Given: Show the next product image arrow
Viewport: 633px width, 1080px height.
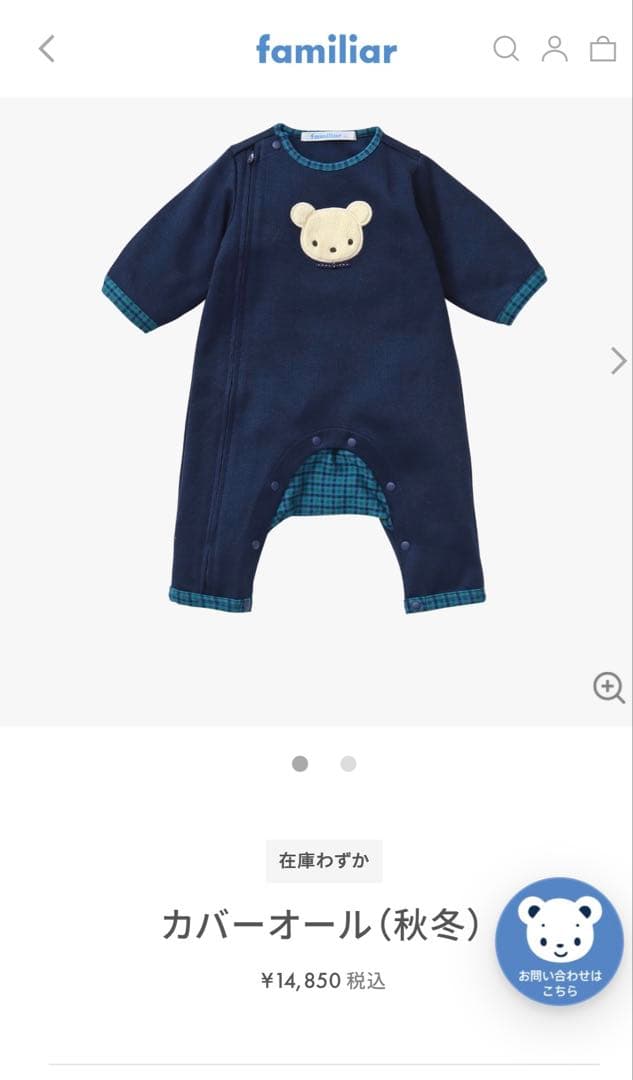Looking at the screenshot, I should [x=618, y=361].
